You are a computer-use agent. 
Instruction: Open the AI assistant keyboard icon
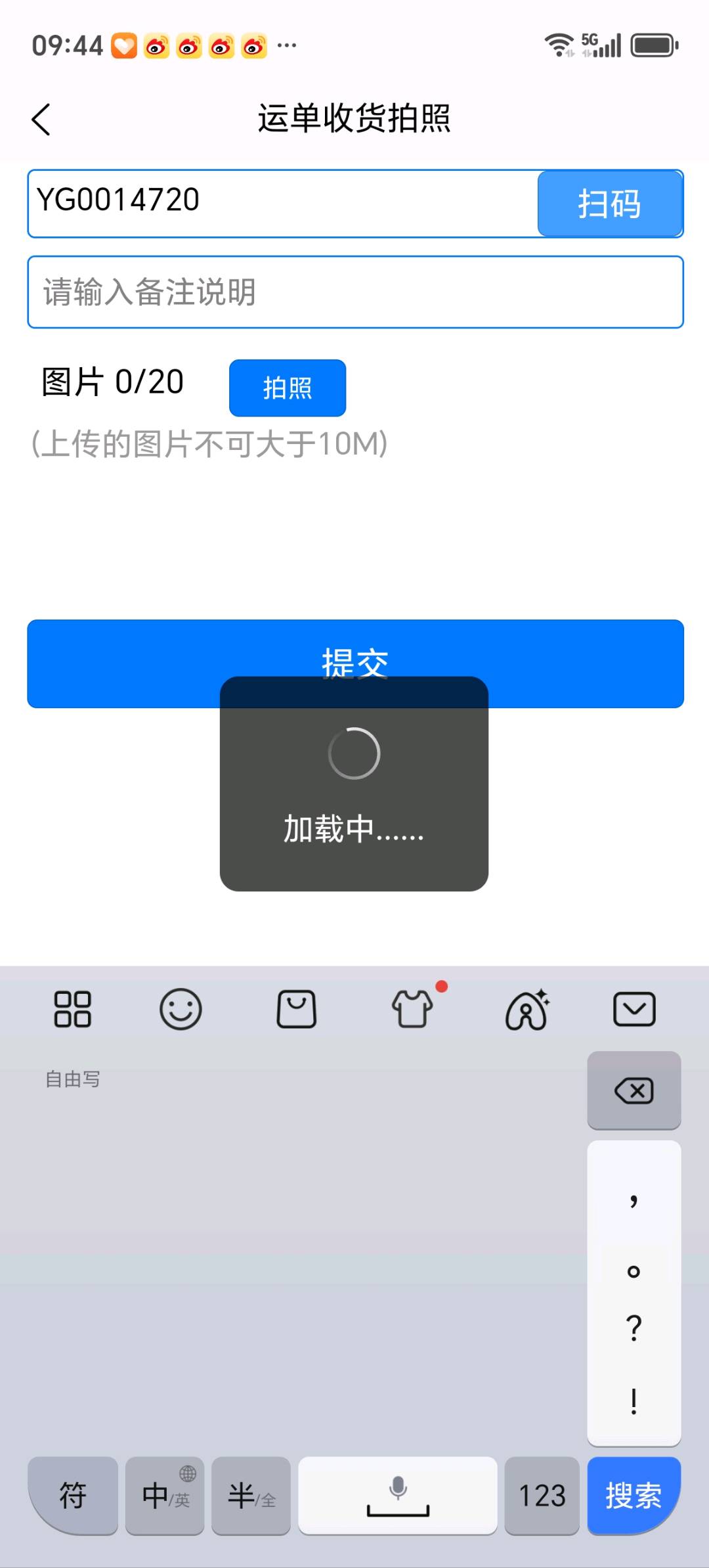click(x=527, y=1009)
